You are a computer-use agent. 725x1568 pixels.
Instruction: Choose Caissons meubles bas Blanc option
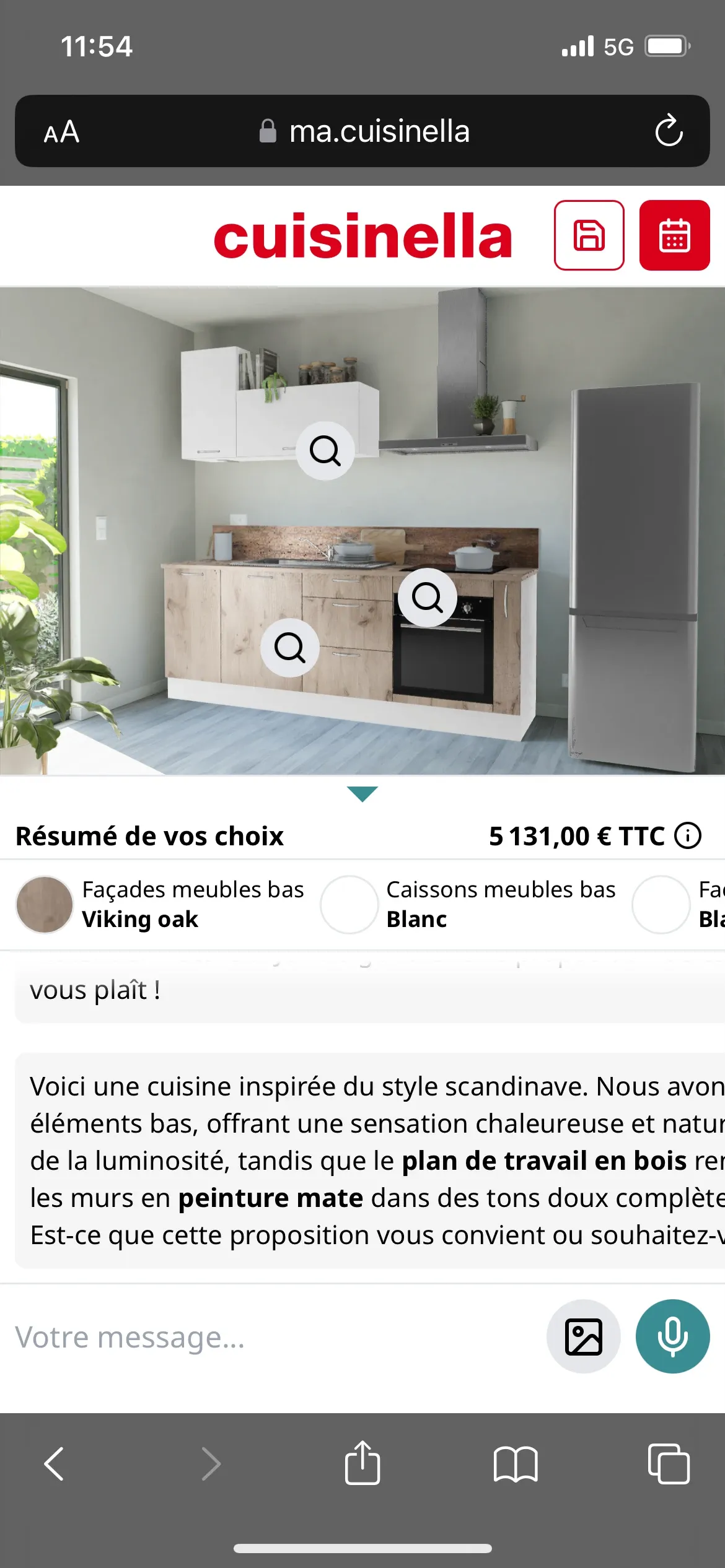469,904
